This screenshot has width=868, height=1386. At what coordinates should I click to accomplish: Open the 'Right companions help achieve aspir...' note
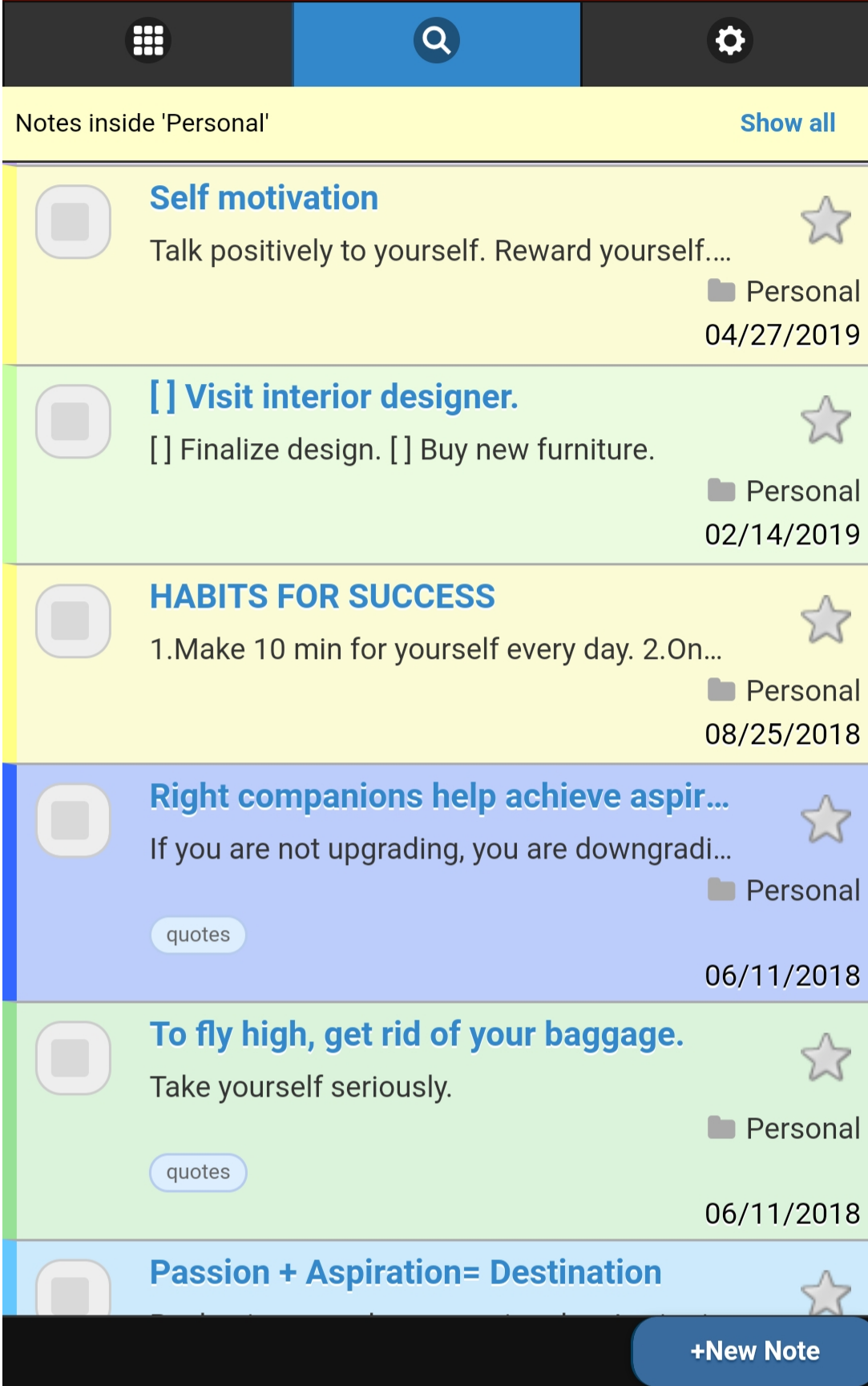439,795
